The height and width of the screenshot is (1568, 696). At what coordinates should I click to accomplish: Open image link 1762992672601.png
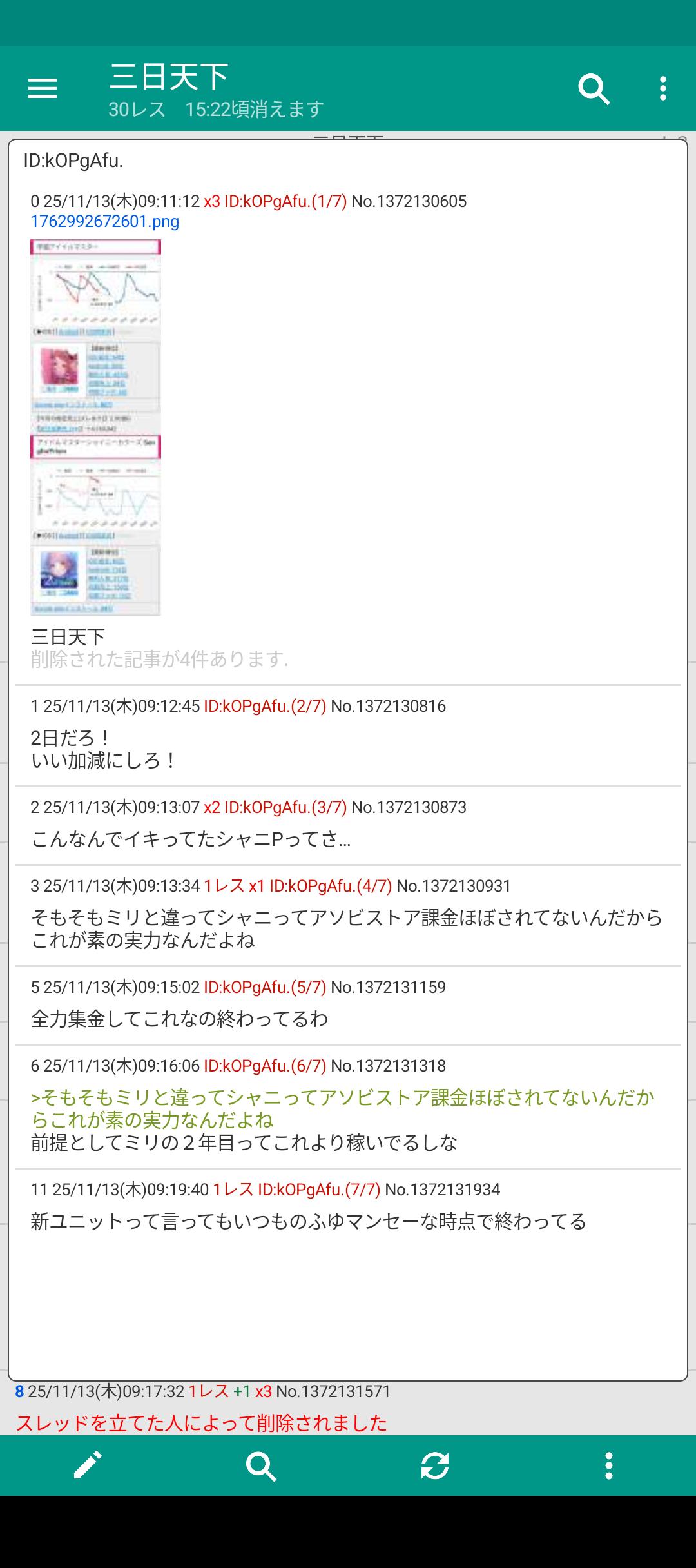point(105,222)
